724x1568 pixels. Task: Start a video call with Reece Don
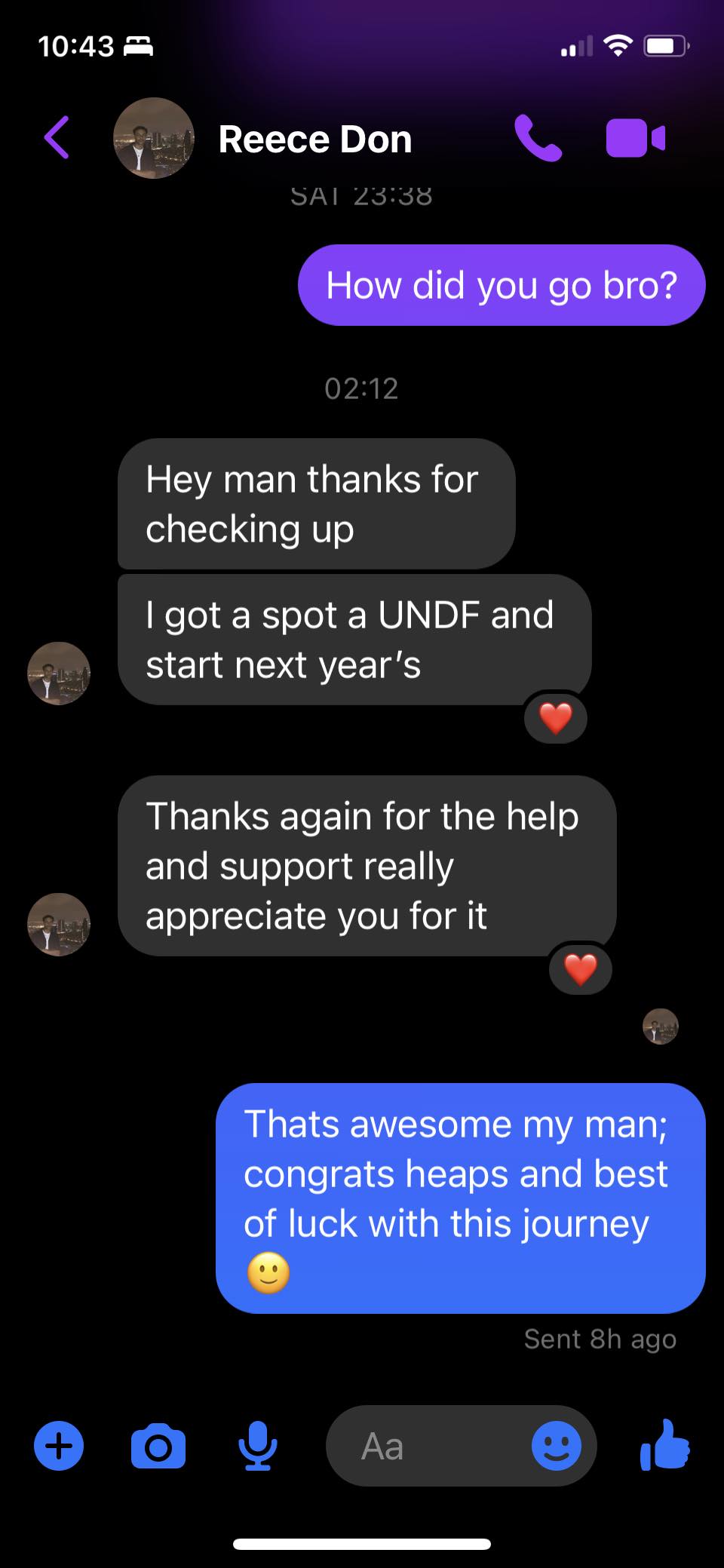pos(636,138)
